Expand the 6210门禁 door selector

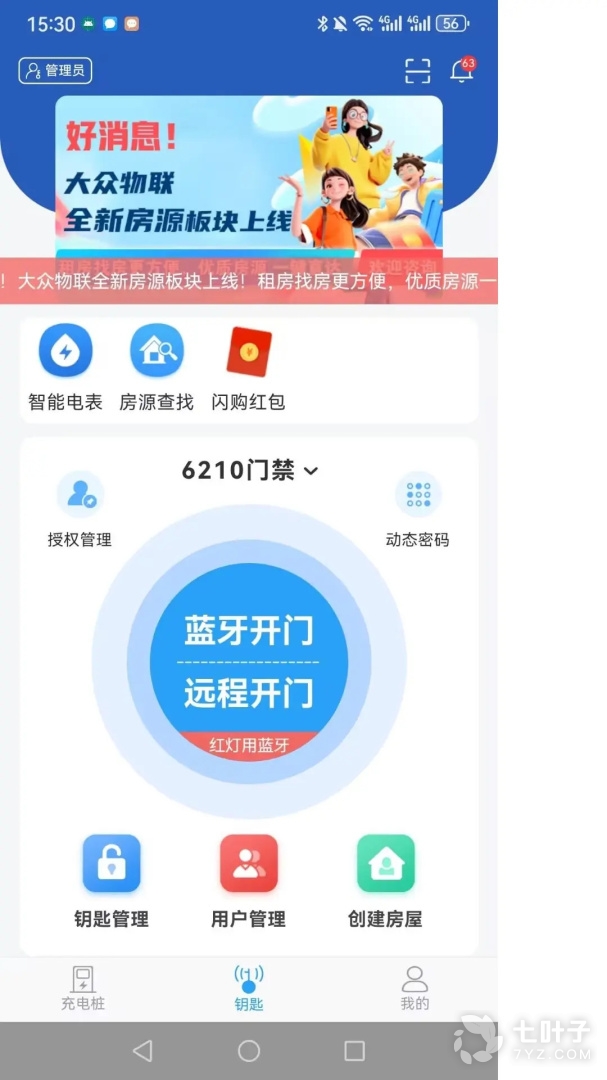249,470
